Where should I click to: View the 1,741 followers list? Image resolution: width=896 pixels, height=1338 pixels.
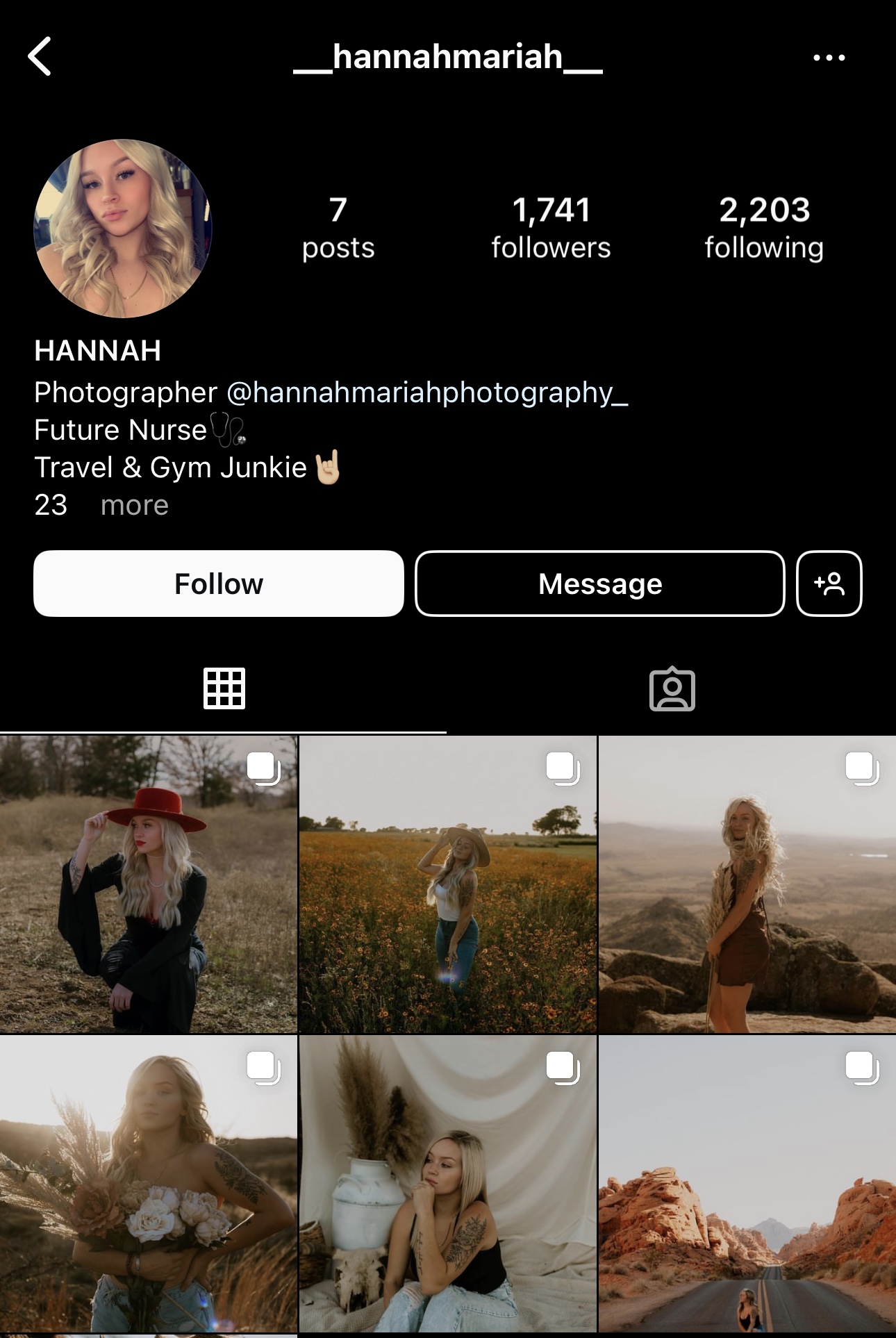point(551,228)
